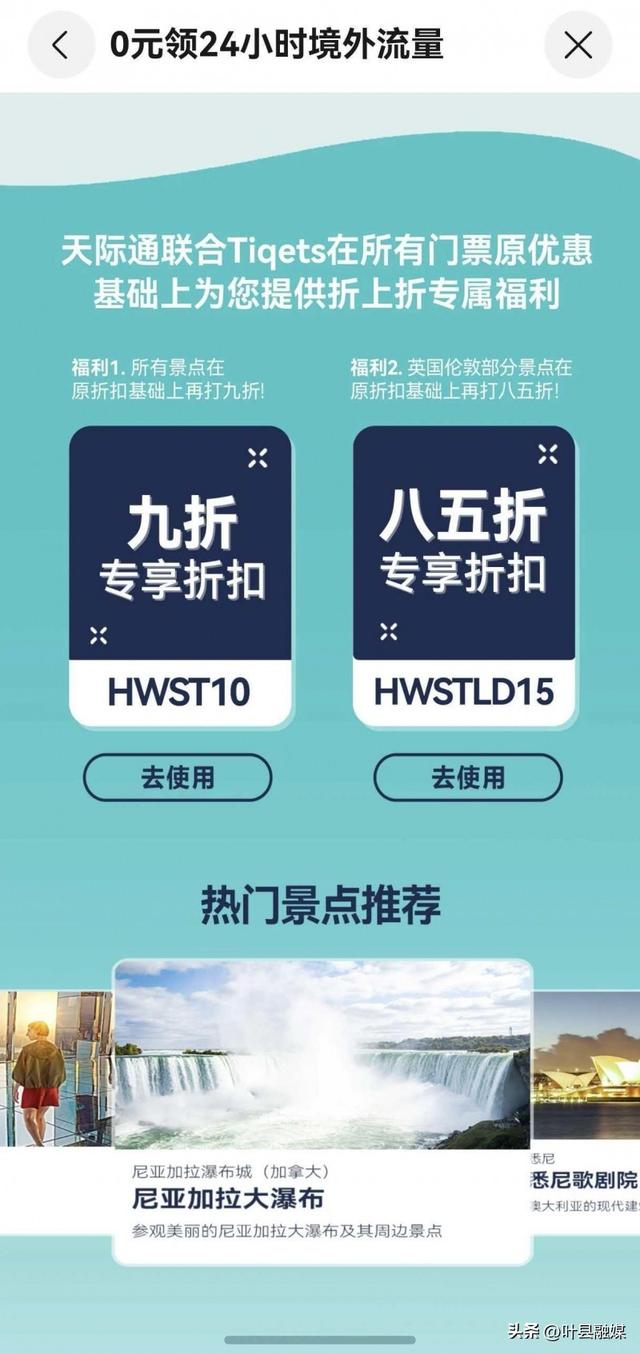Viewport: 640px width, 1354px height.
Task: Close the 0元领24小时境外流量 page
Action: click(x=577, y=45)
